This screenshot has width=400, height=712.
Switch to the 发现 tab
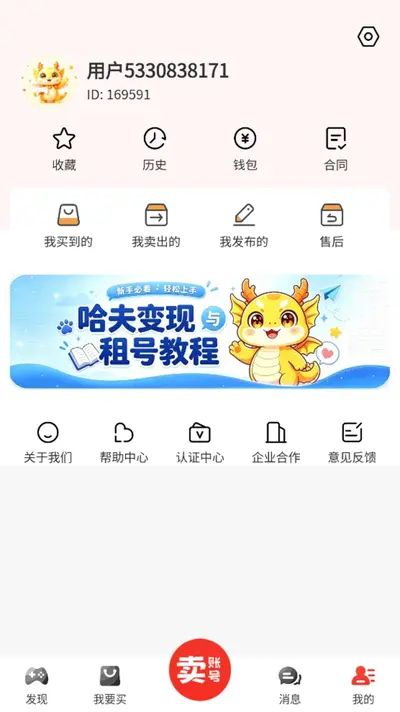pos(36,685)
